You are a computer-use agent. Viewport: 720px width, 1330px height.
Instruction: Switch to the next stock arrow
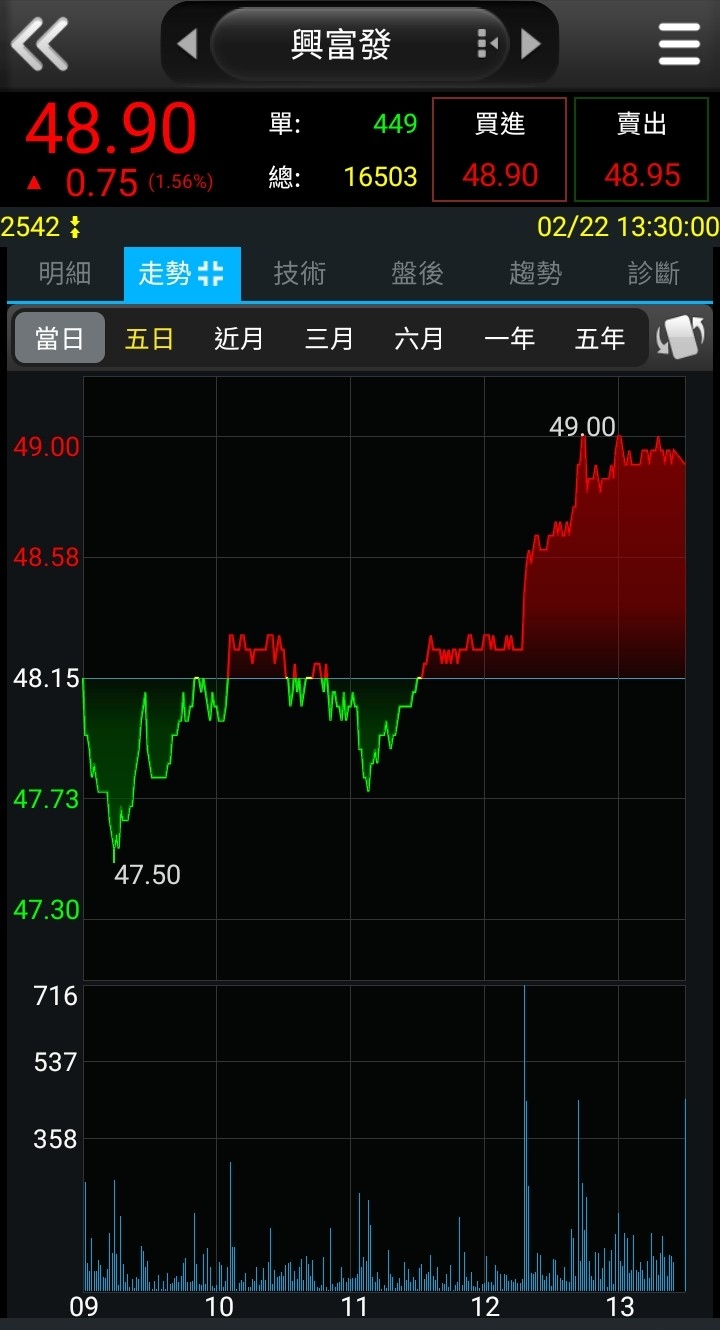[531, 43]
